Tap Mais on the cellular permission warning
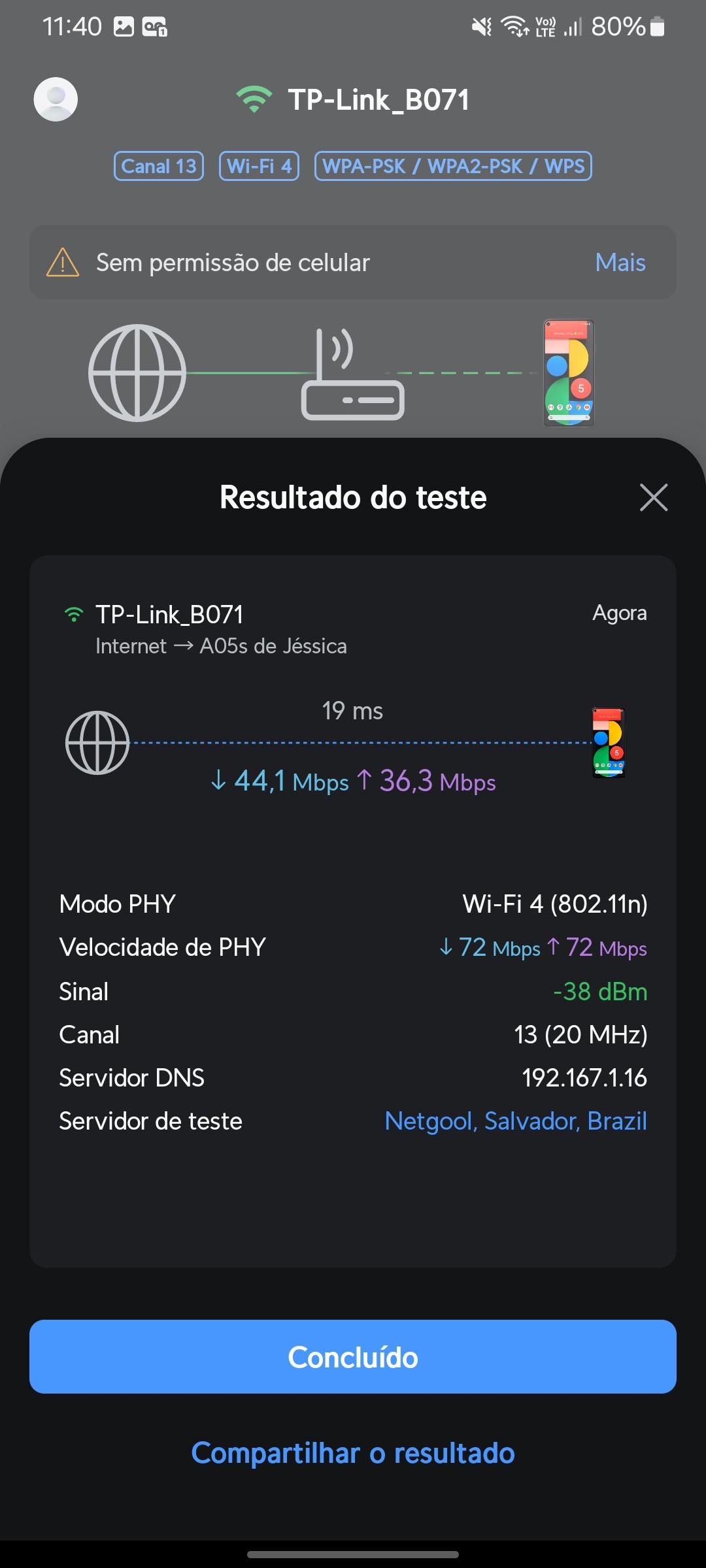The image size is (706, 1568). [620, 263]
